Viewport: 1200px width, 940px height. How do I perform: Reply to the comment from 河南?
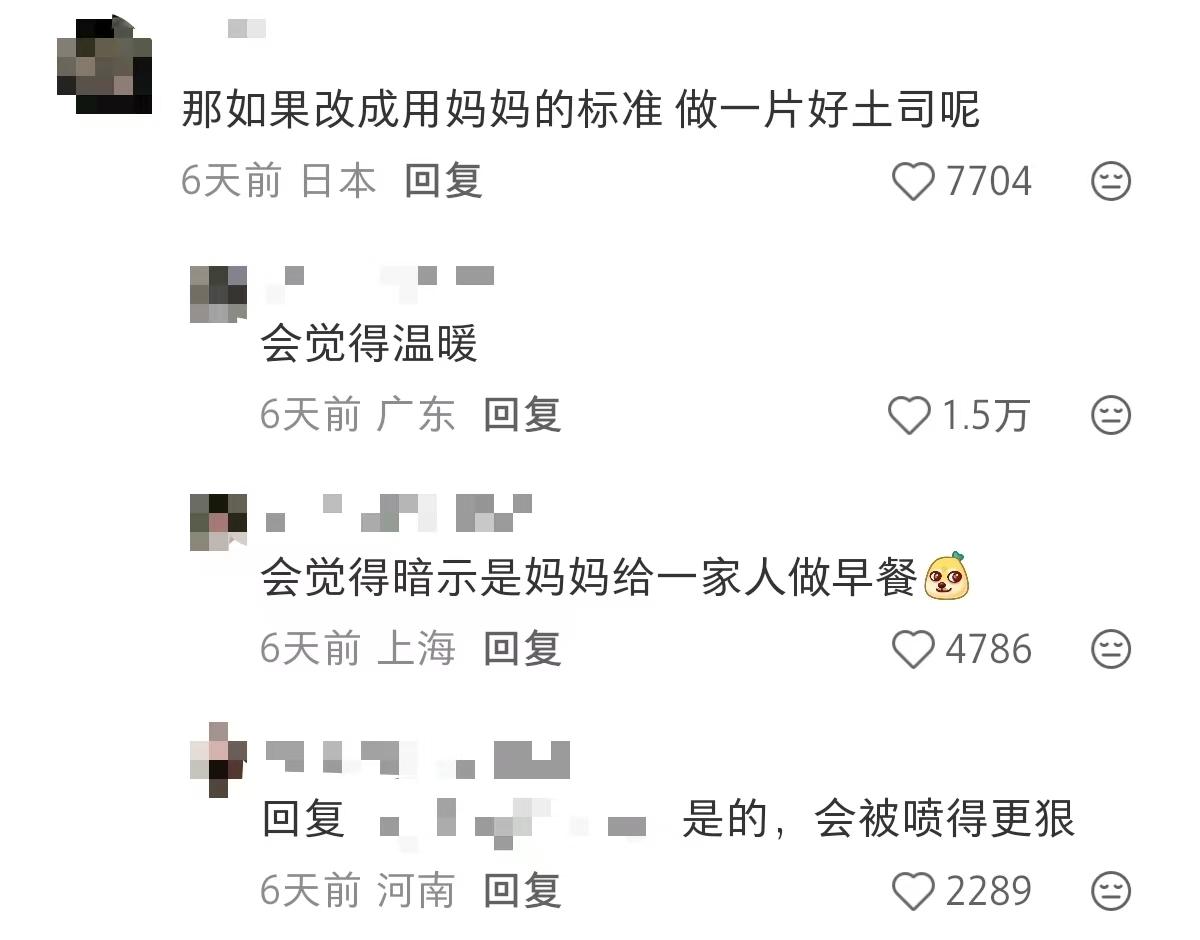522,889
